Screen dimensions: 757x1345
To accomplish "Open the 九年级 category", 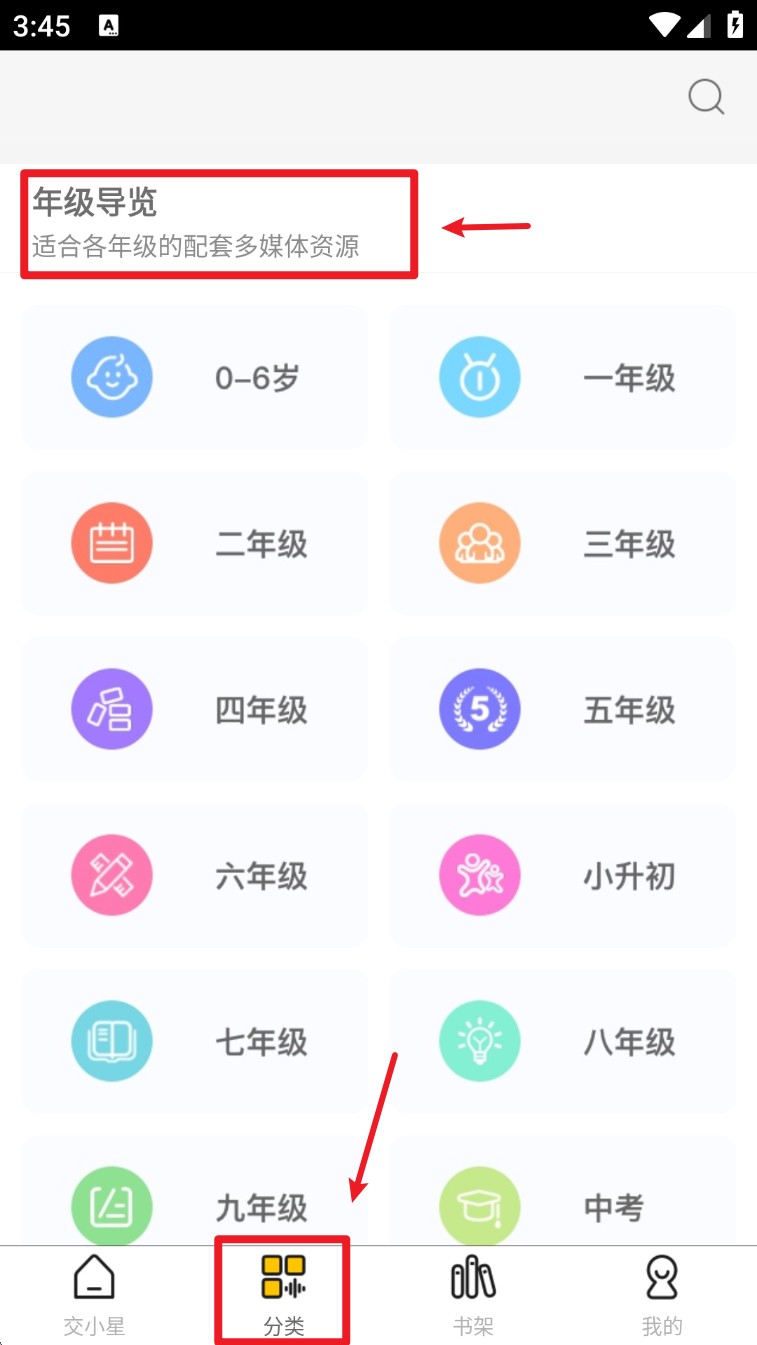I will click(x=194, y=1200).
